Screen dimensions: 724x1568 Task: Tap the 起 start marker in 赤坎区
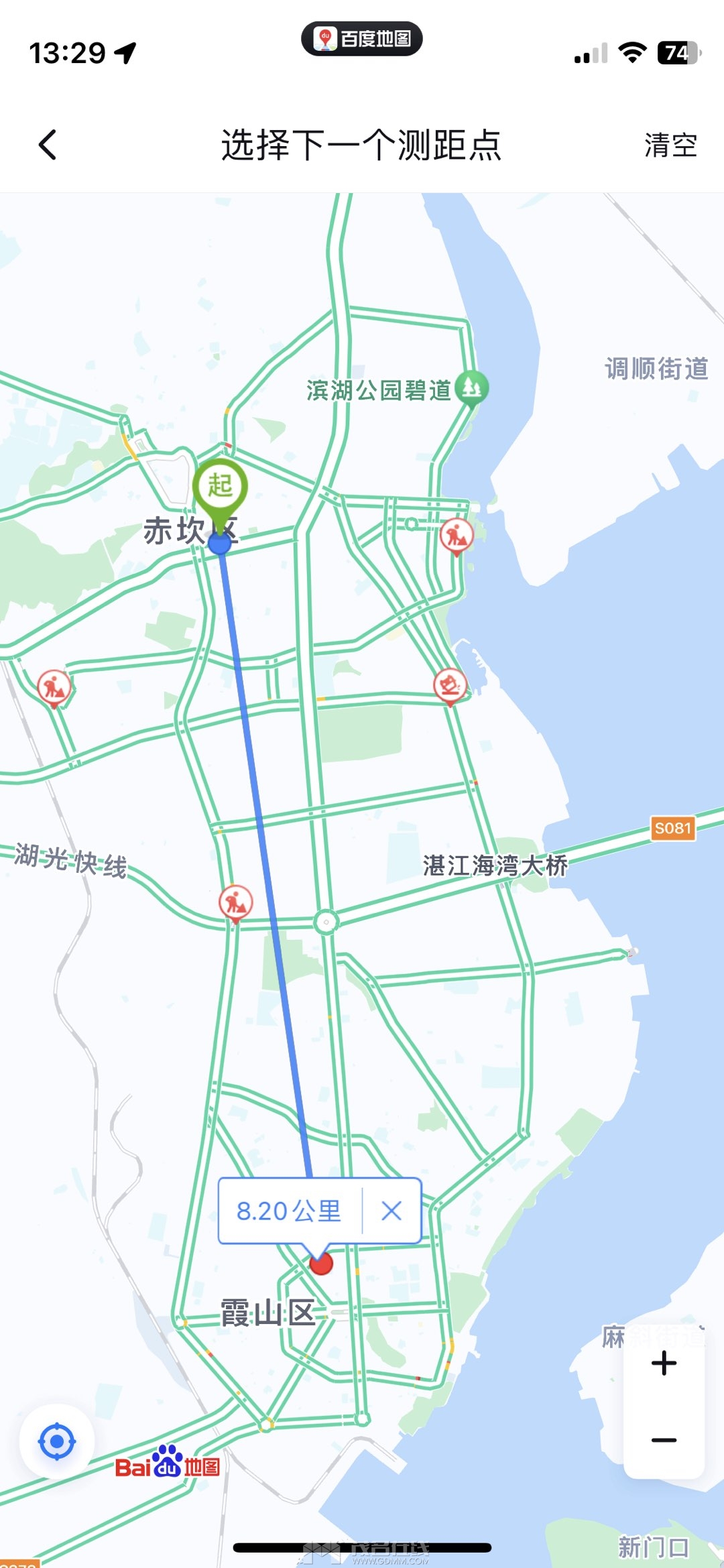(x=220, y=487)
